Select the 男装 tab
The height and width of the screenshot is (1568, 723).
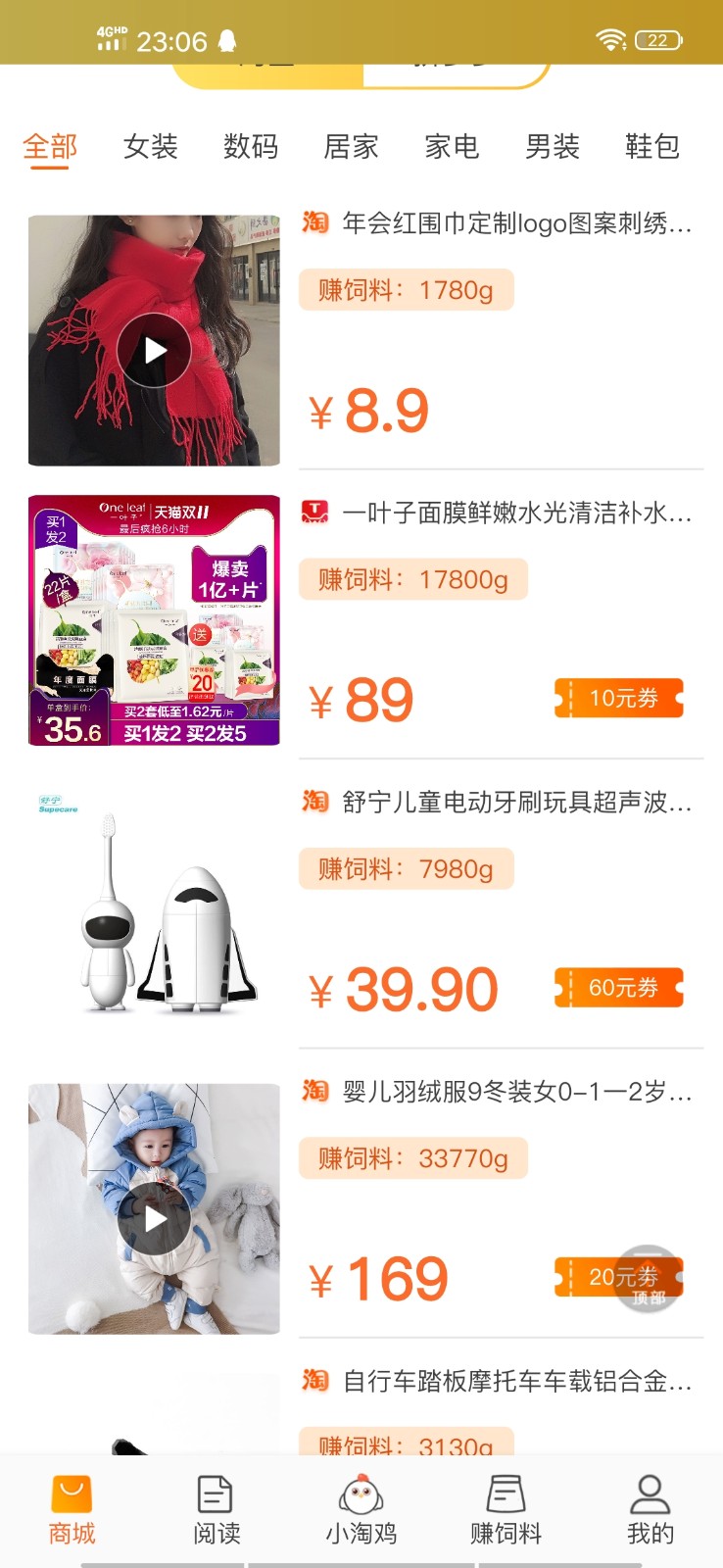(x=552, y=147)
